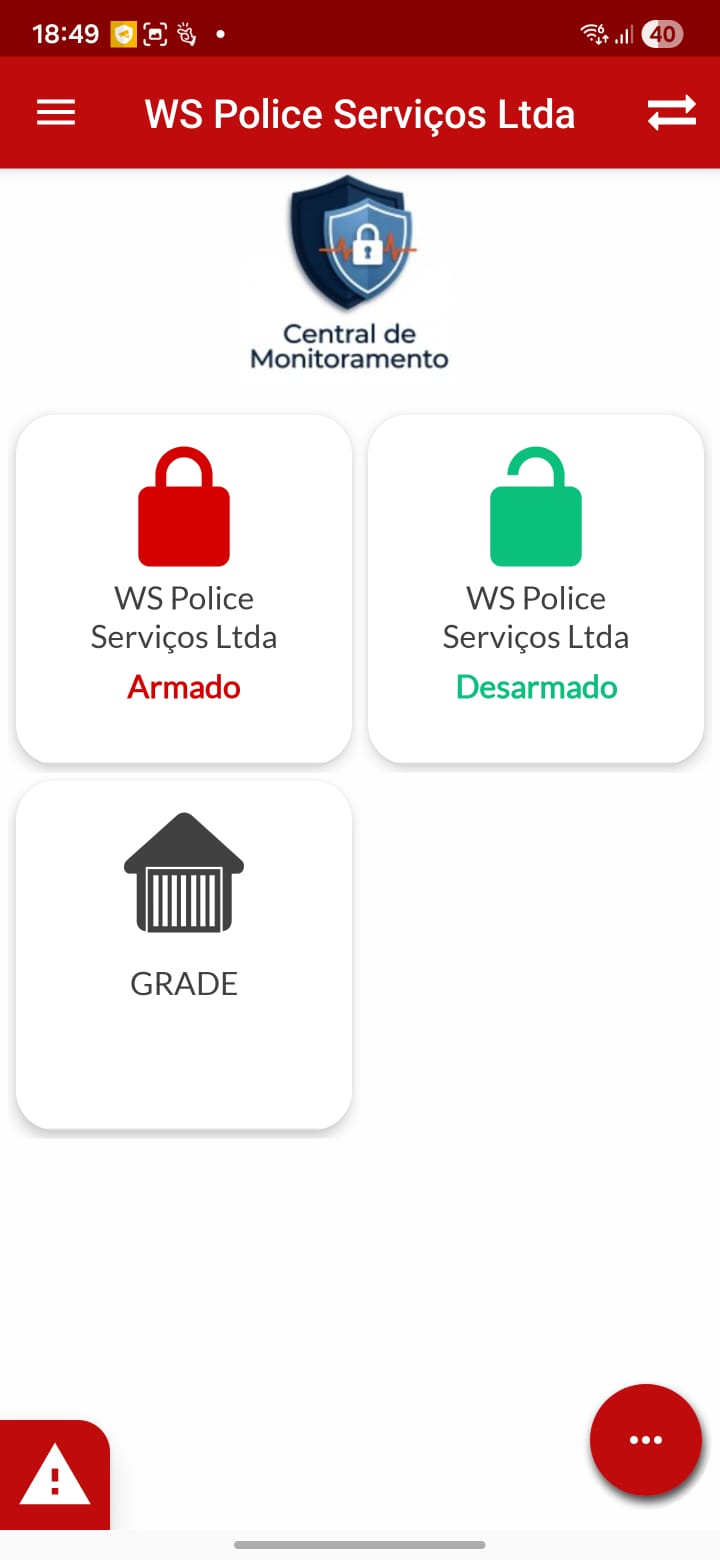Open the Desarmado WS Police Serviços card

536,588
